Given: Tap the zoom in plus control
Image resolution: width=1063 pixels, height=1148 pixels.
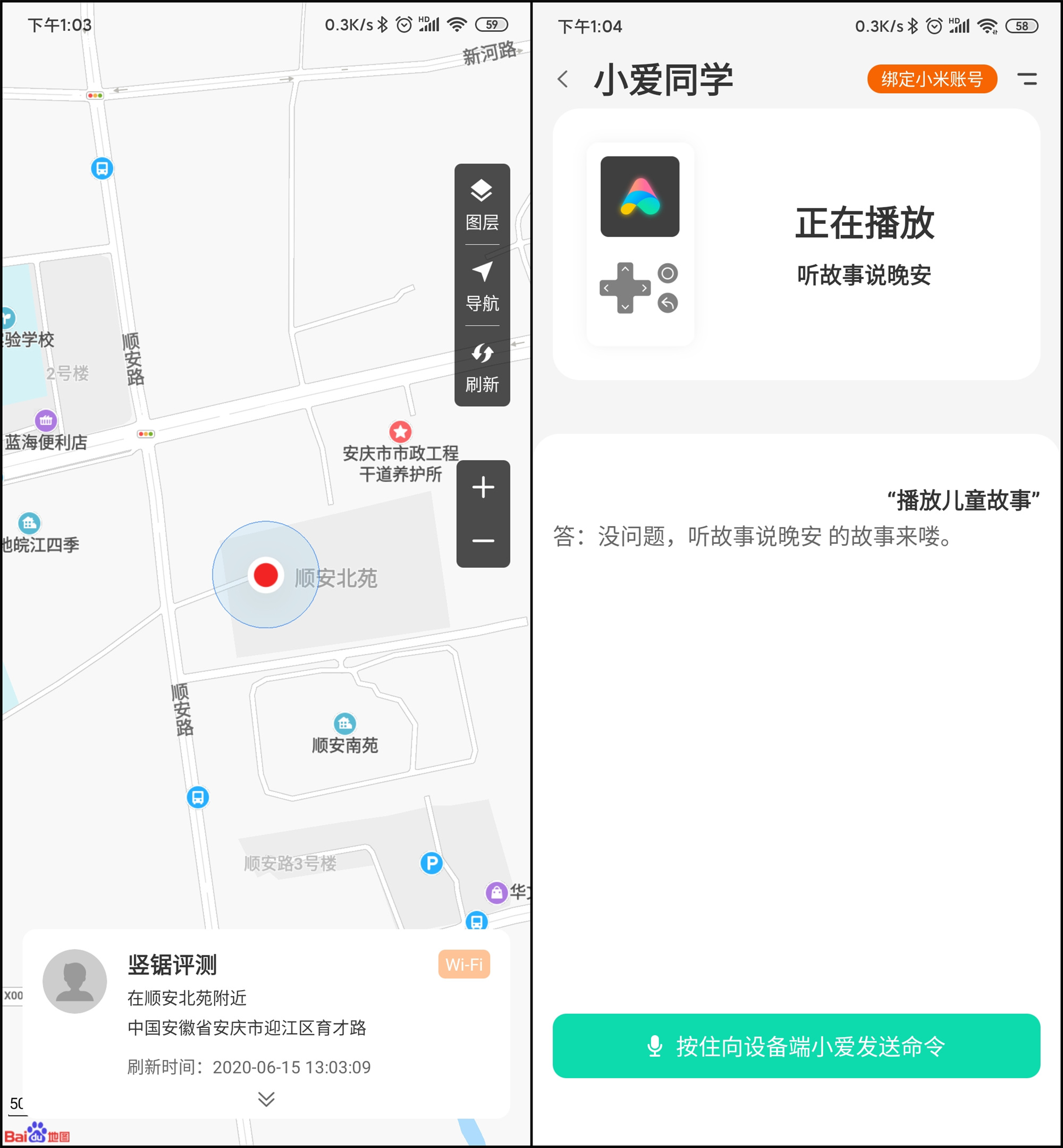Looking at the screenshot, I should pos(483,487).
